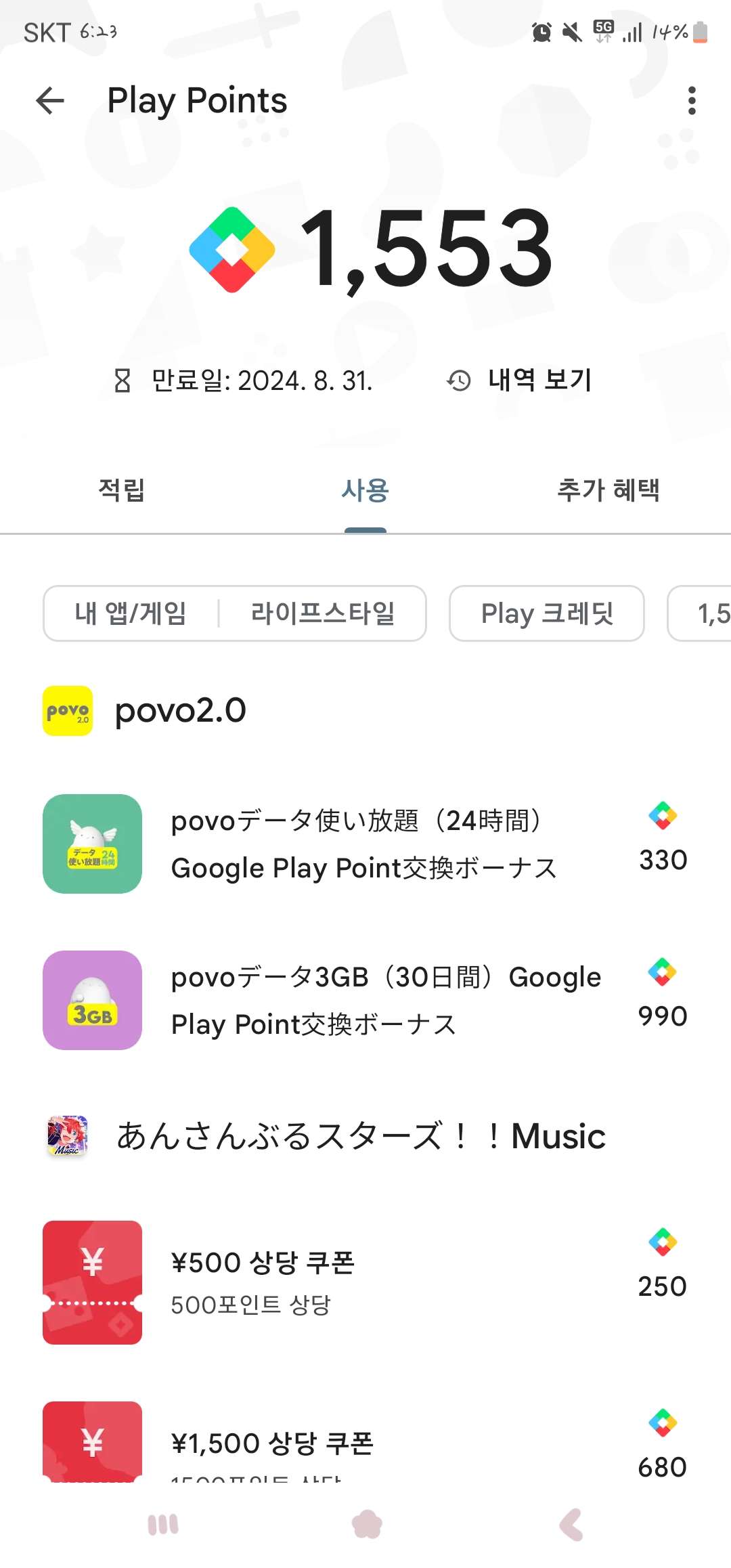Open the three-dot overflow menu
731x1568 pixels.
[x=691, y=100]
